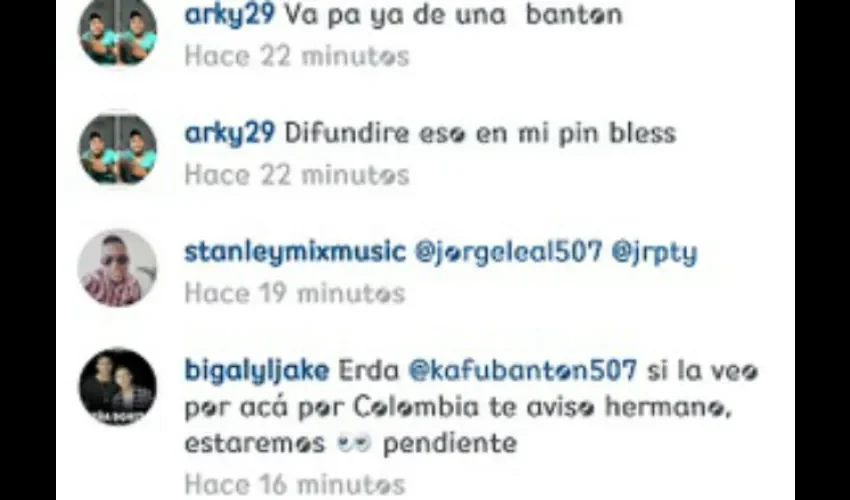Image resolution: width=850 pixels, height=500 pixels.
Task: Tap the @jorgeleal507 mention
Action: tap(508, 253)
